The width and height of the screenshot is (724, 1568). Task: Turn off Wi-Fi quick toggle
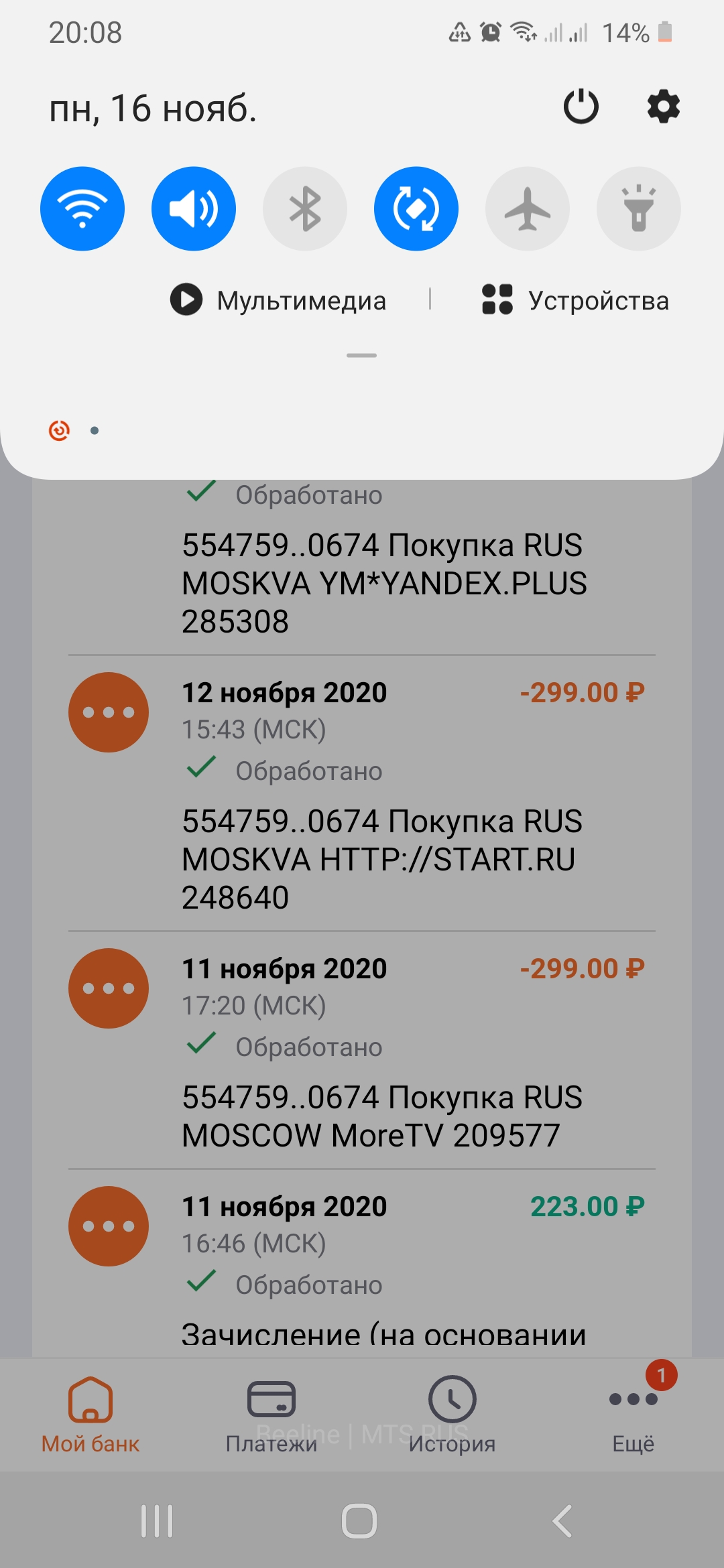point(82,208)
